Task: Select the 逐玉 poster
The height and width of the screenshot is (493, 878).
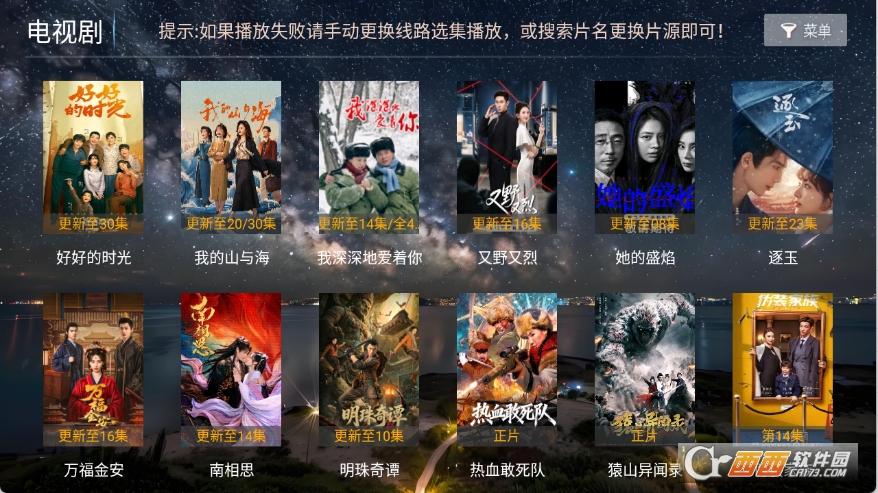Action: [x=783, y=157]
